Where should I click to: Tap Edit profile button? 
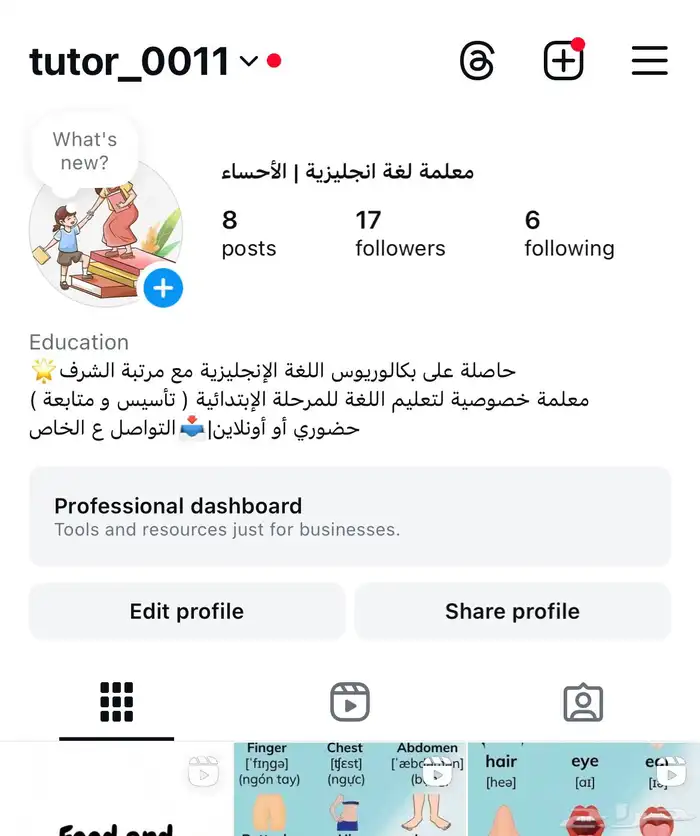tap(187, 611)
